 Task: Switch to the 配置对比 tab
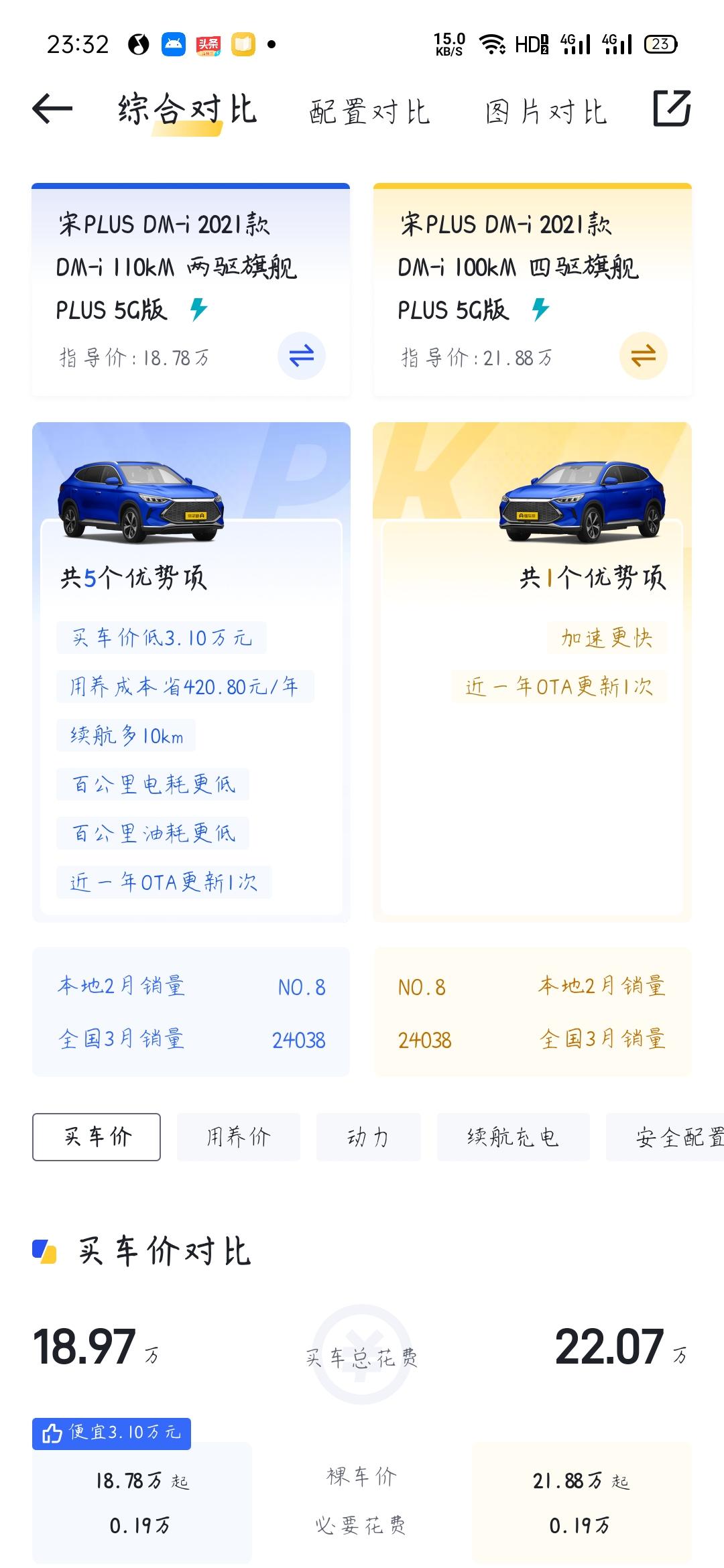click(369, 112)
